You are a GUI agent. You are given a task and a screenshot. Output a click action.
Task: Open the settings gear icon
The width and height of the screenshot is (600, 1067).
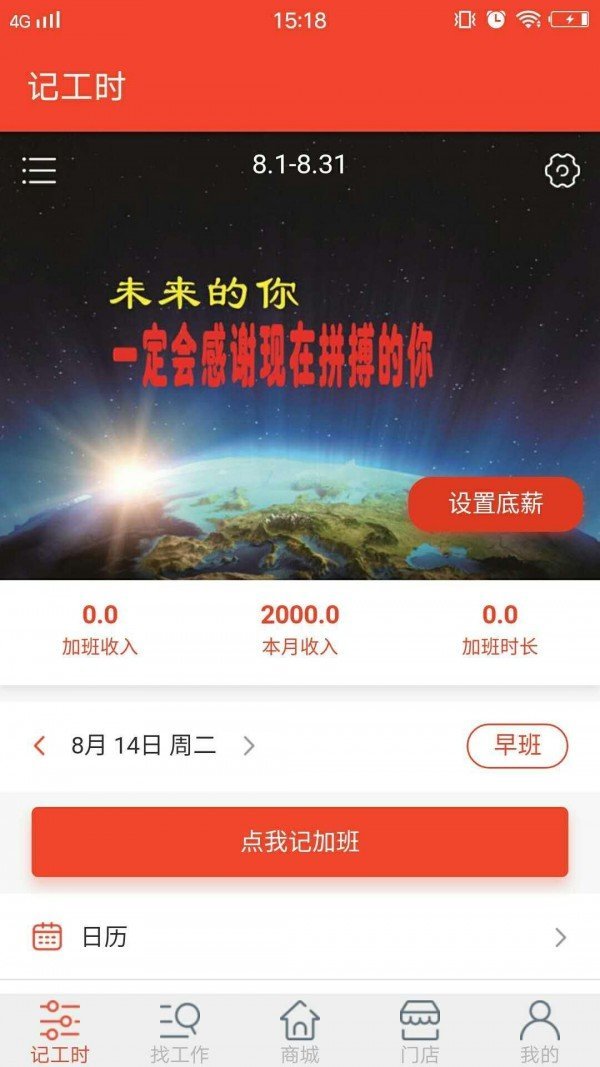click(x=562, y=171)
